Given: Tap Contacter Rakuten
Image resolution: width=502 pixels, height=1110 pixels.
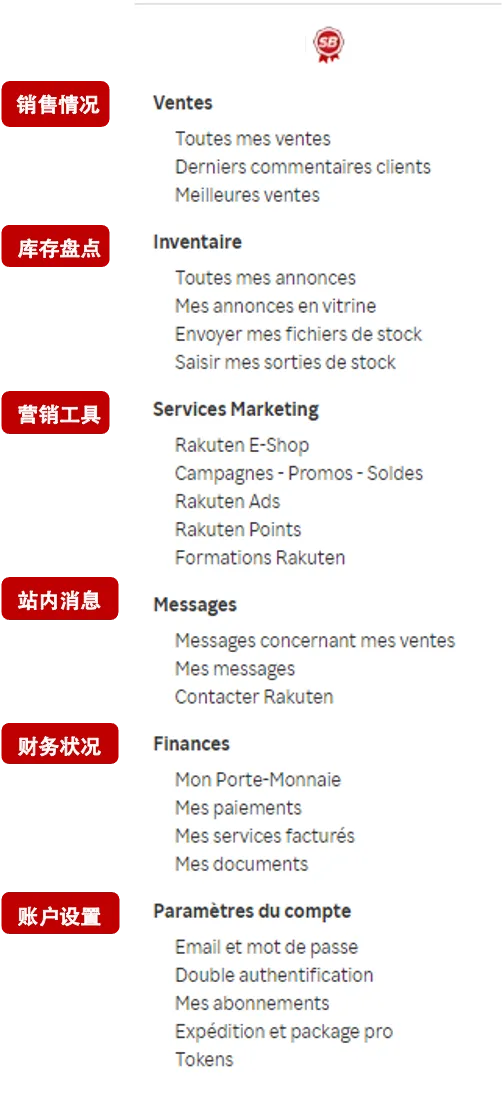Looking at the screenshot, I should pyautogui.click(x=254, y=697).
